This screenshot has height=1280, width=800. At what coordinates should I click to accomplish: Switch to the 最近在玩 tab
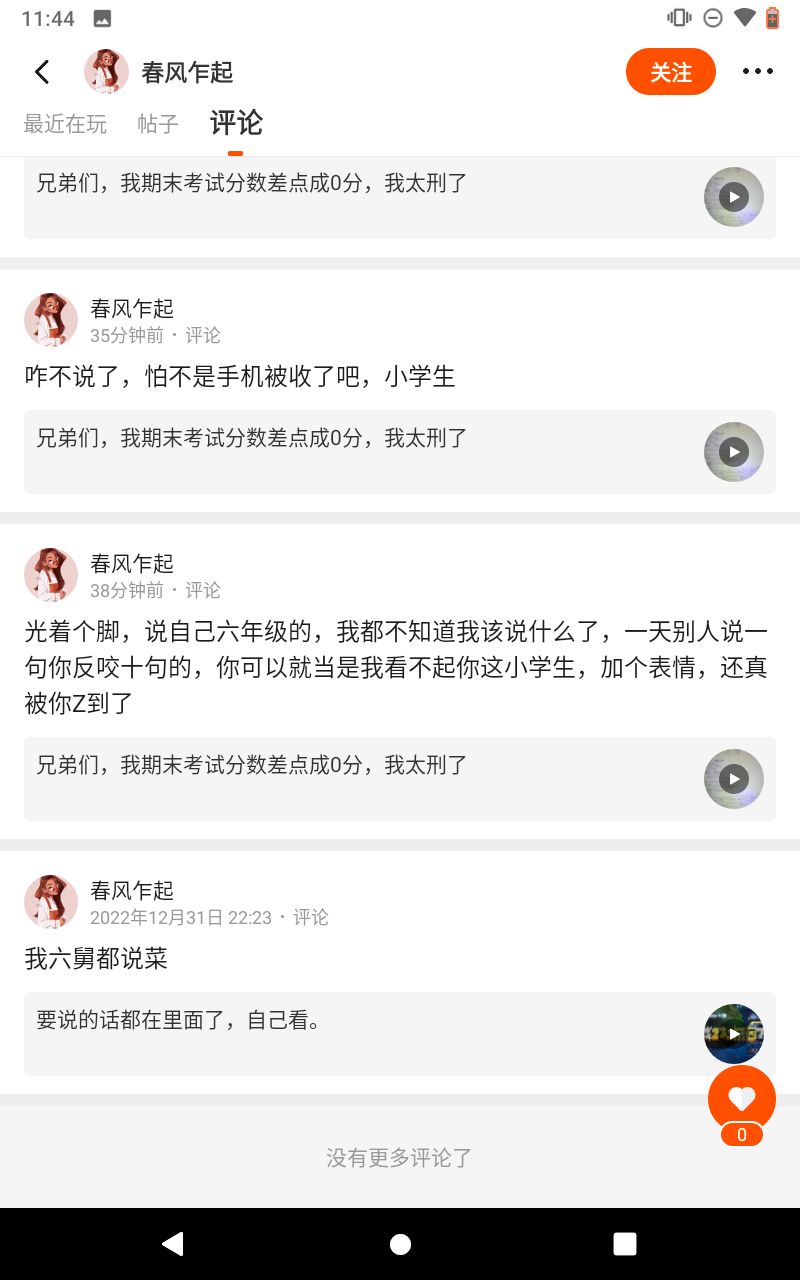click(x=65, y=124)
